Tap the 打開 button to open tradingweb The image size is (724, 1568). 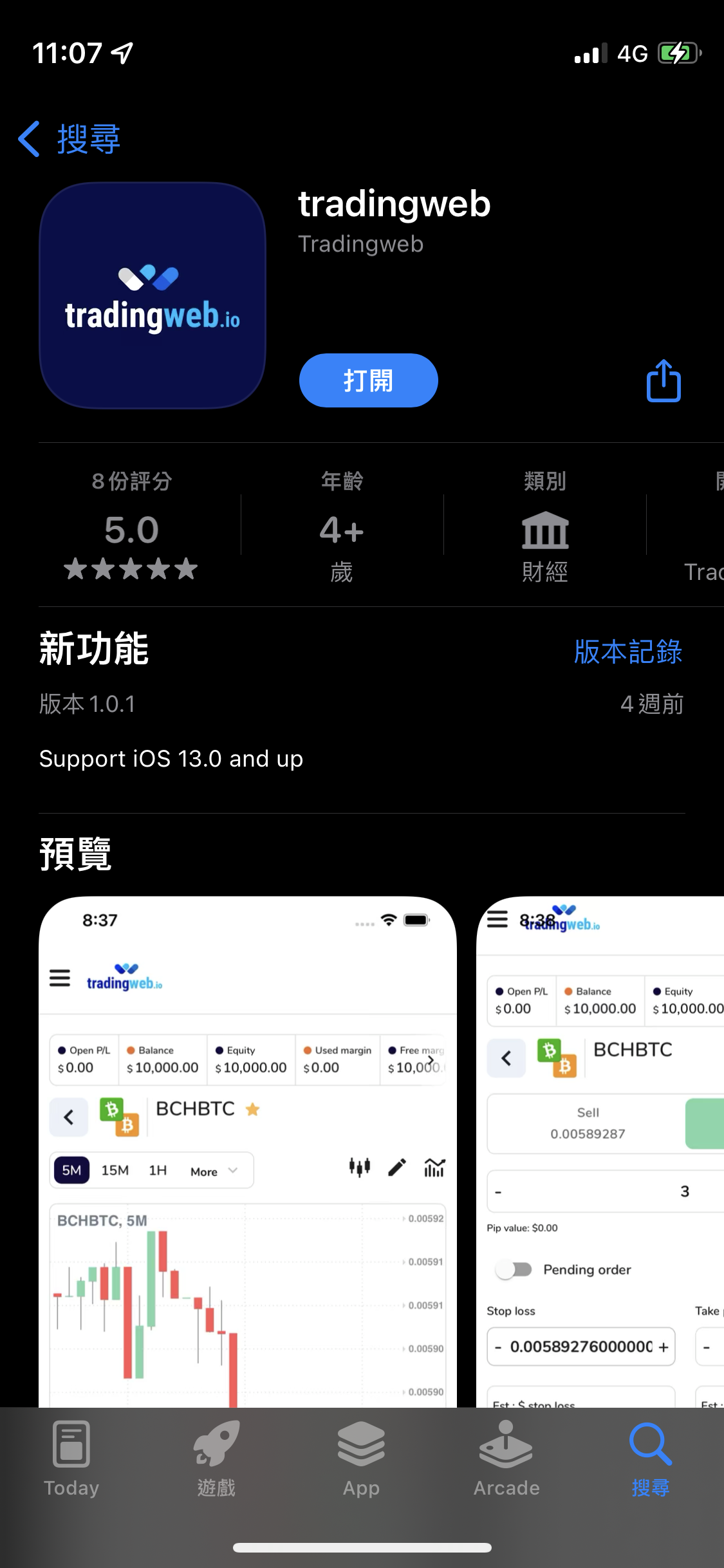tap(368, 380)
